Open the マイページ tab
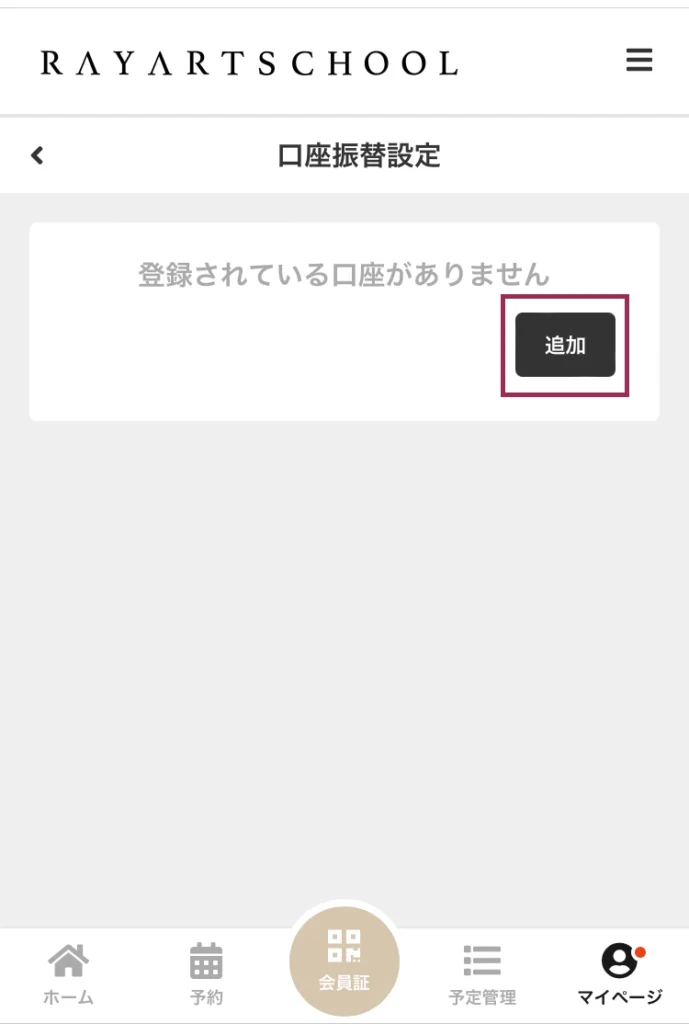The width and height of the screenshot is (689, 1024). click(x=620, y=973)
